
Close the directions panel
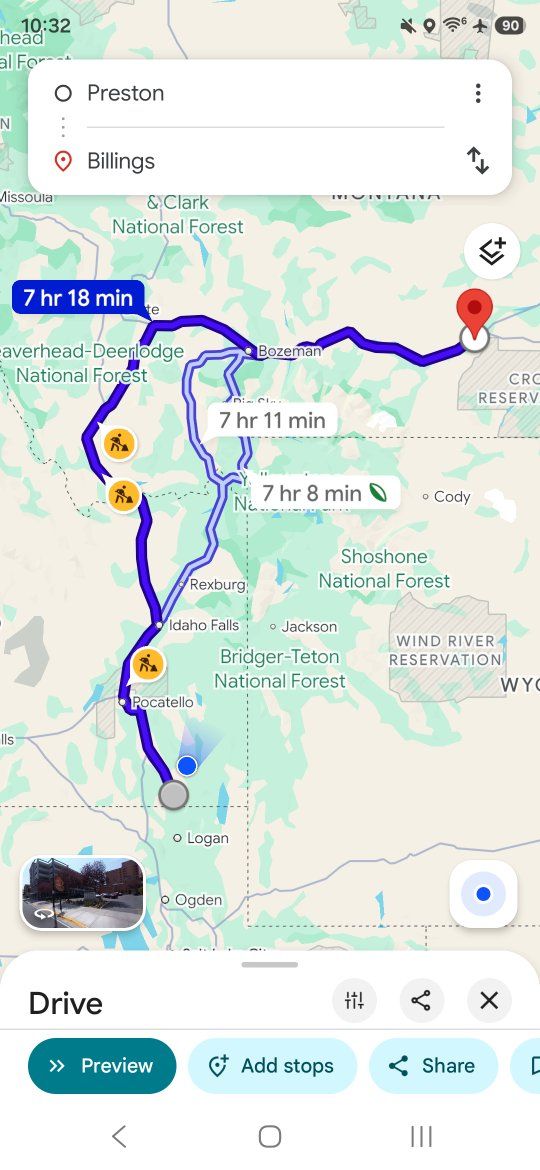(x=489, y=1000)
